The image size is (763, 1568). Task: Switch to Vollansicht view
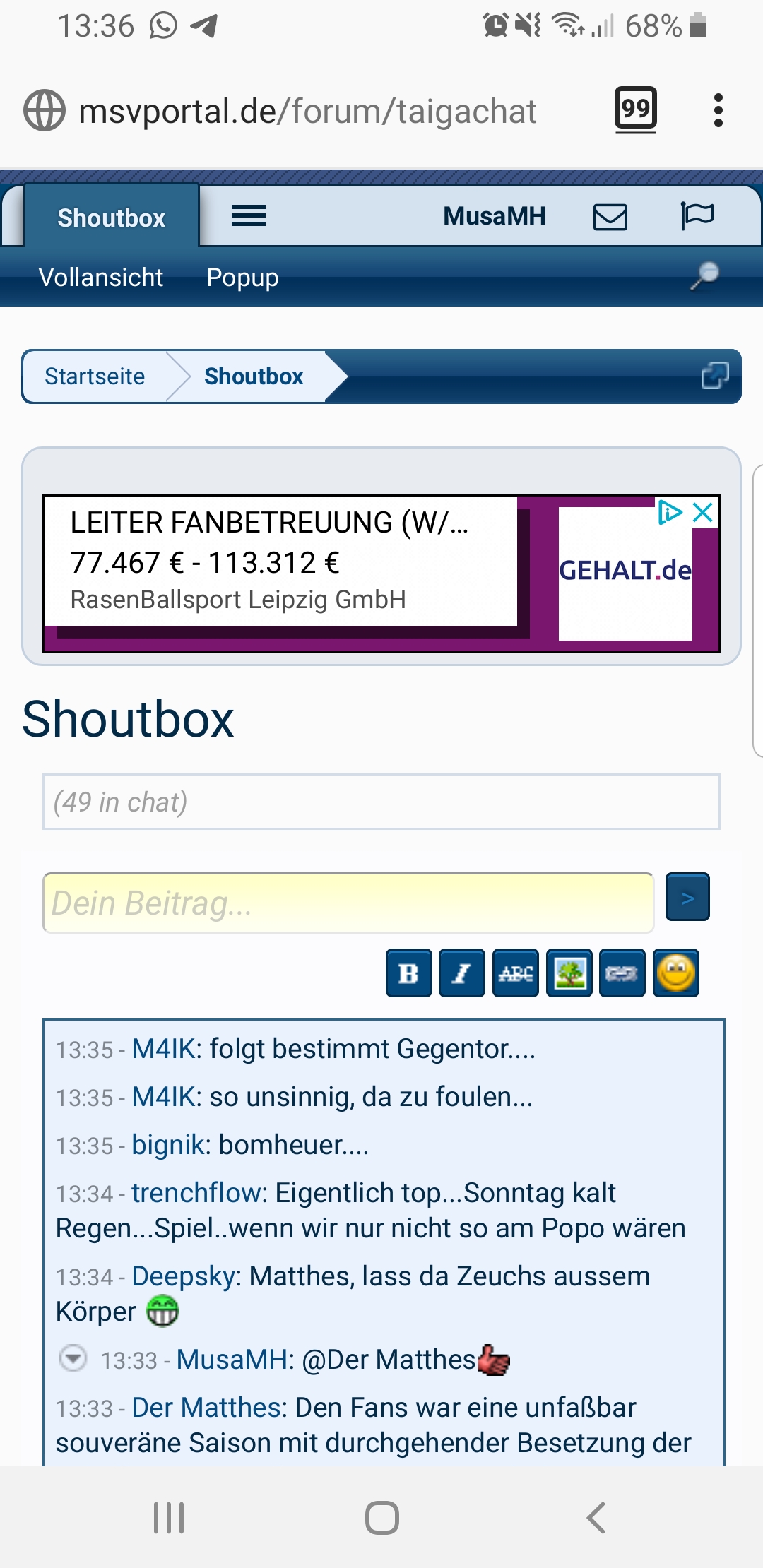coord(101,278)
